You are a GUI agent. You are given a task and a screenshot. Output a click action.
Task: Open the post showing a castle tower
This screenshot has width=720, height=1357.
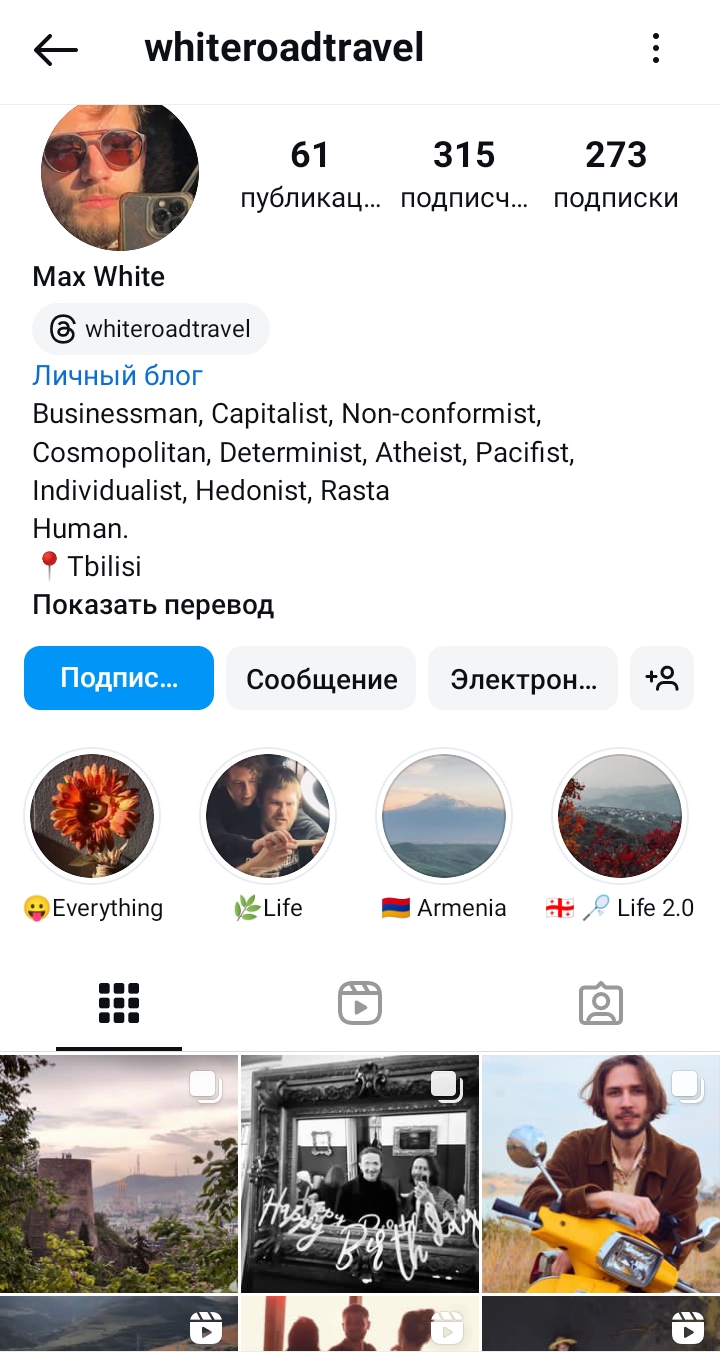coord(119,1173)
